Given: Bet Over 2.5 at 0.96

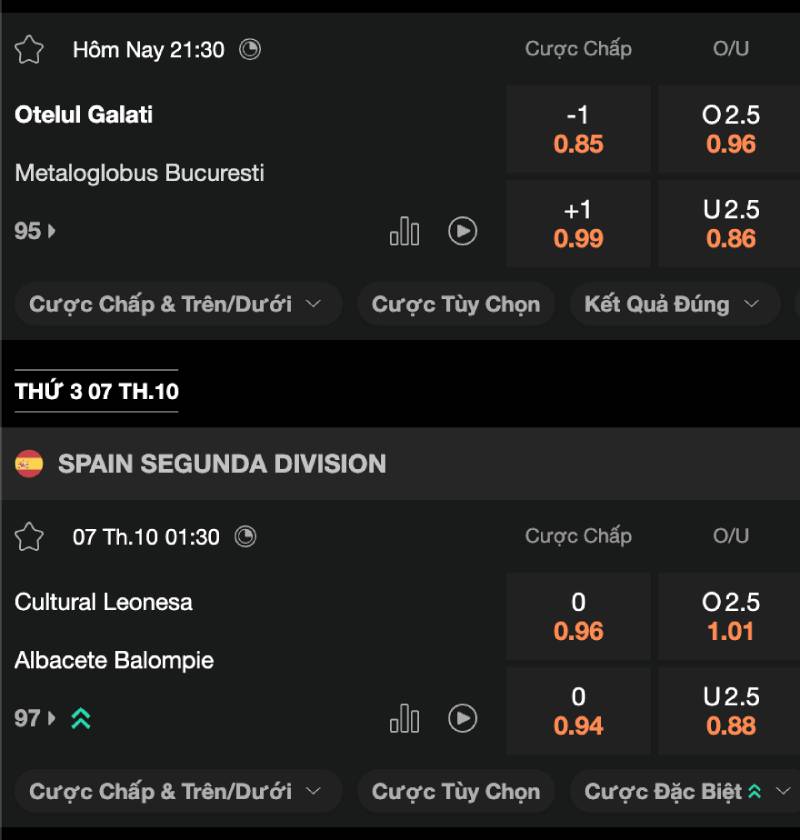Looking at the screenshot, I should [x=730, y=130].
